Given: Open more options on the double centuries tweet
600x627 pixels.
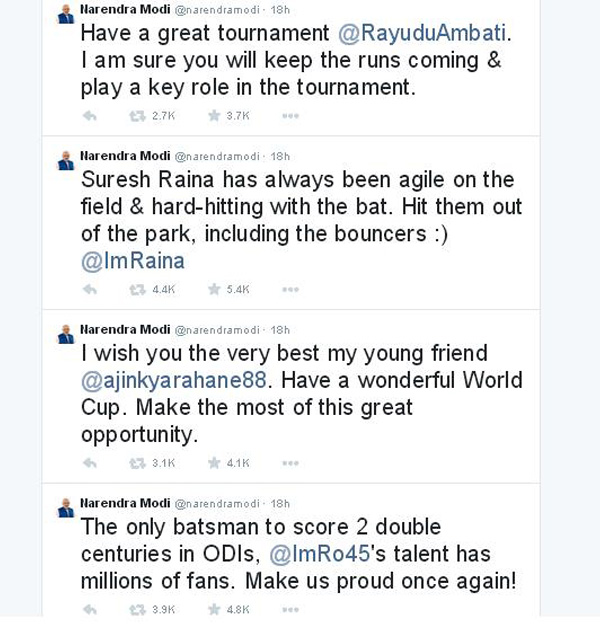Looking at the screenshot, I should [x=289, y=609].
